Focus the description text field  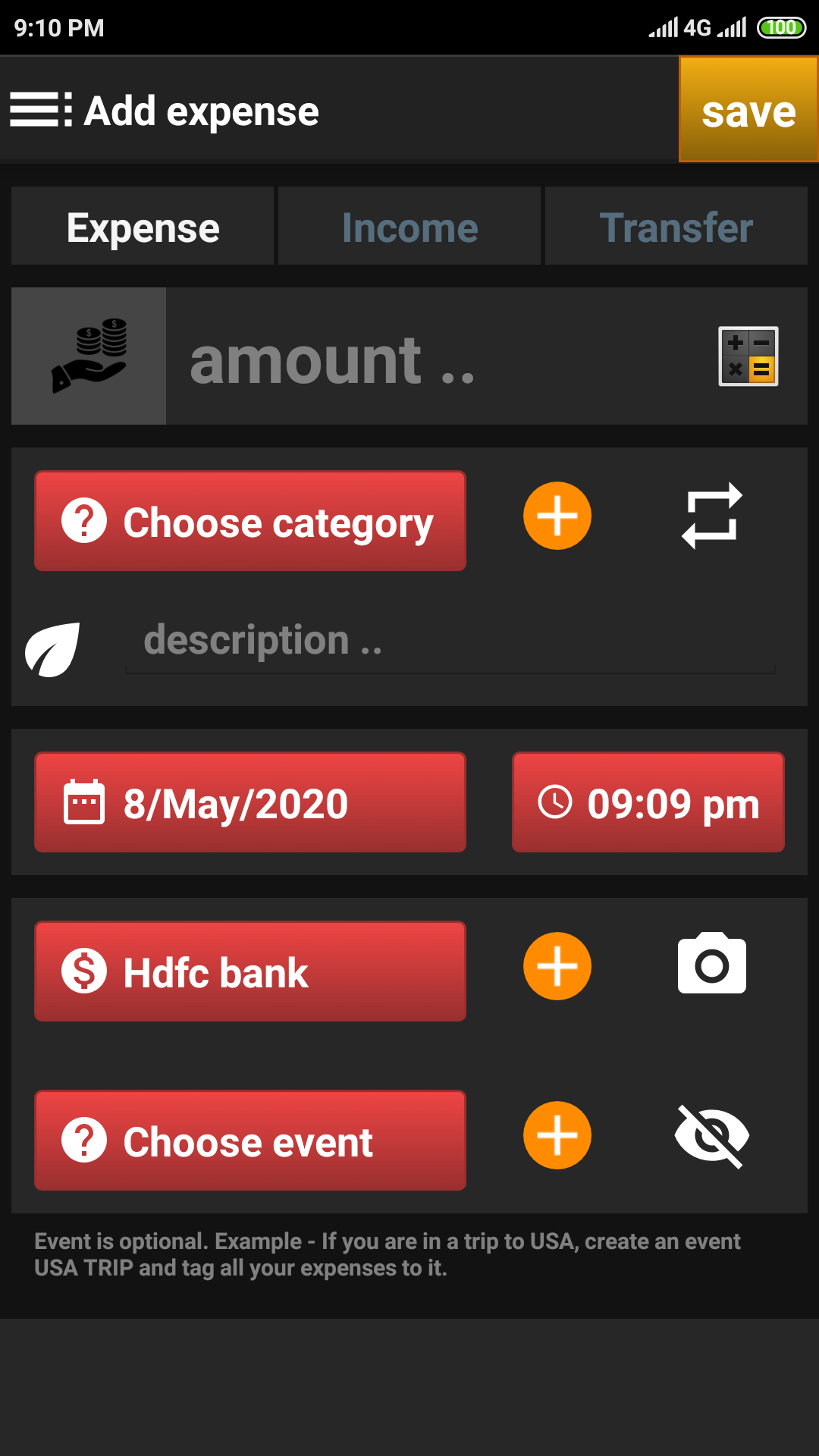click(450, 641)
